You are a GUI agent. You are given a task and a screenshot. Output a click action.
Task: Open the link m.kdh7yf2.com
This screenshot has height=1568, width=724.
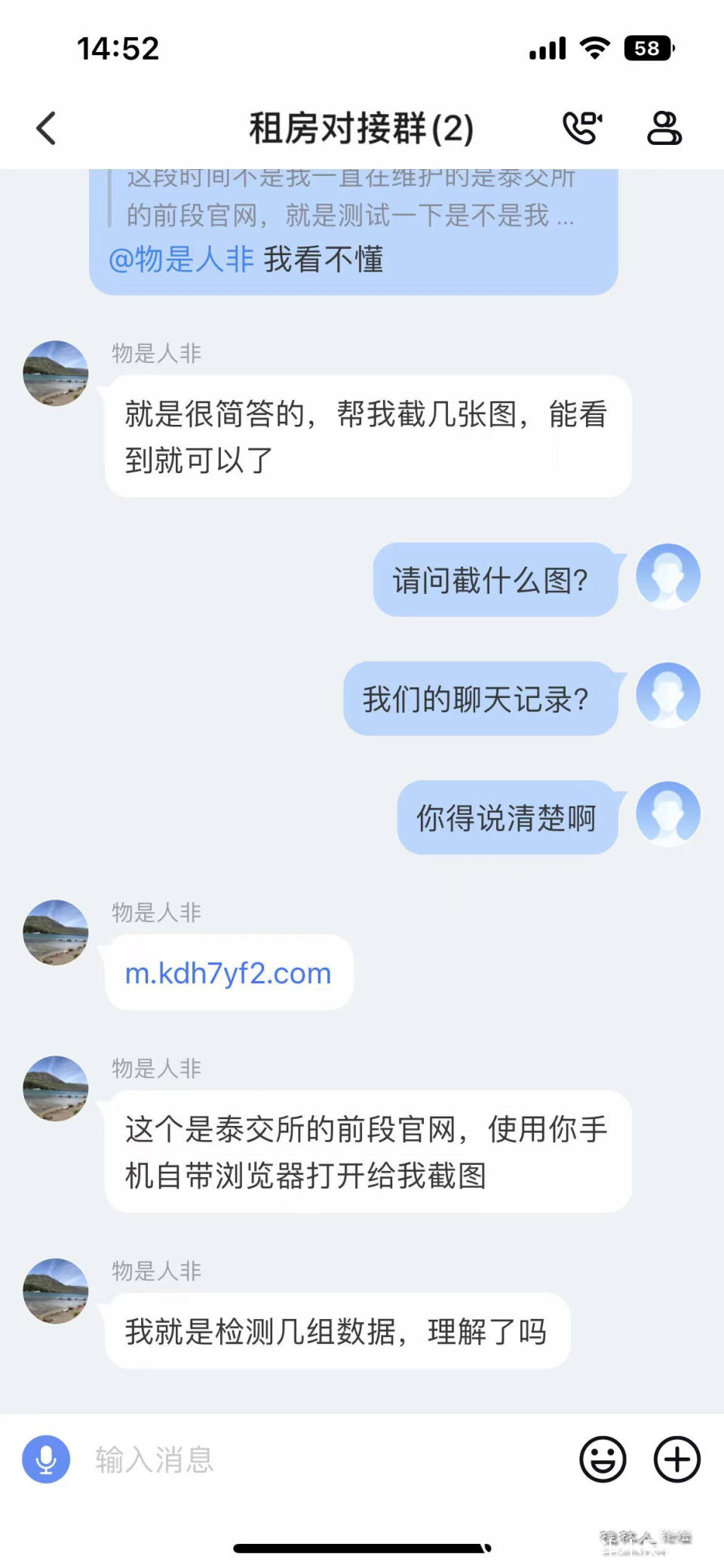(x=228, y=973)
